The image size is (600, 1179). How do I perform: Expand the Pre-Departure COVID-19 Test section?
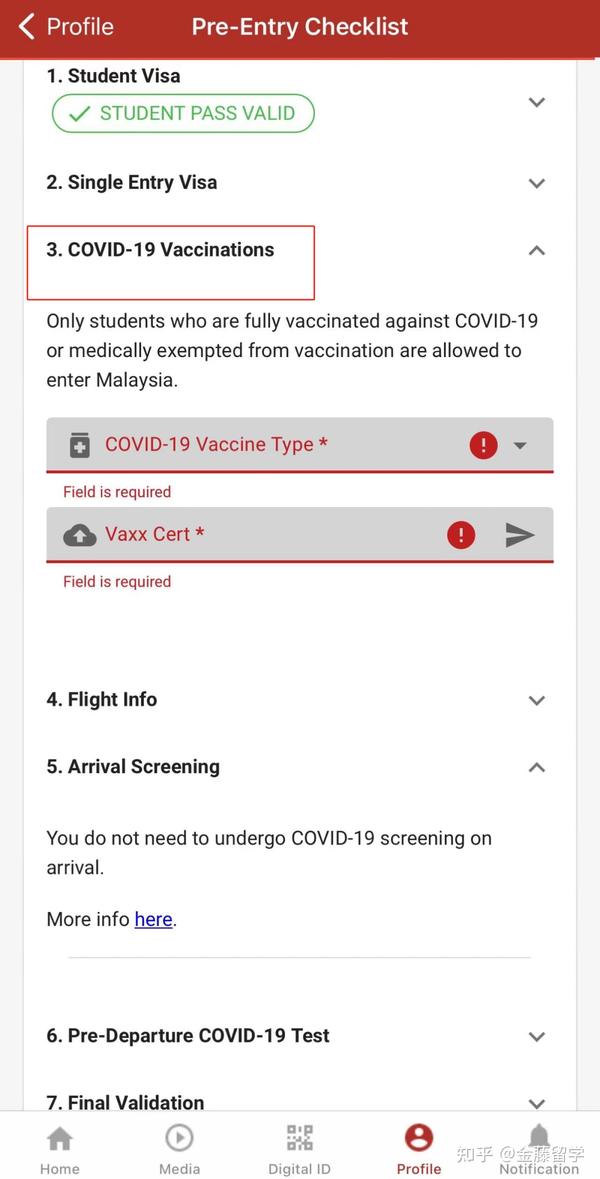(537, 1036)
